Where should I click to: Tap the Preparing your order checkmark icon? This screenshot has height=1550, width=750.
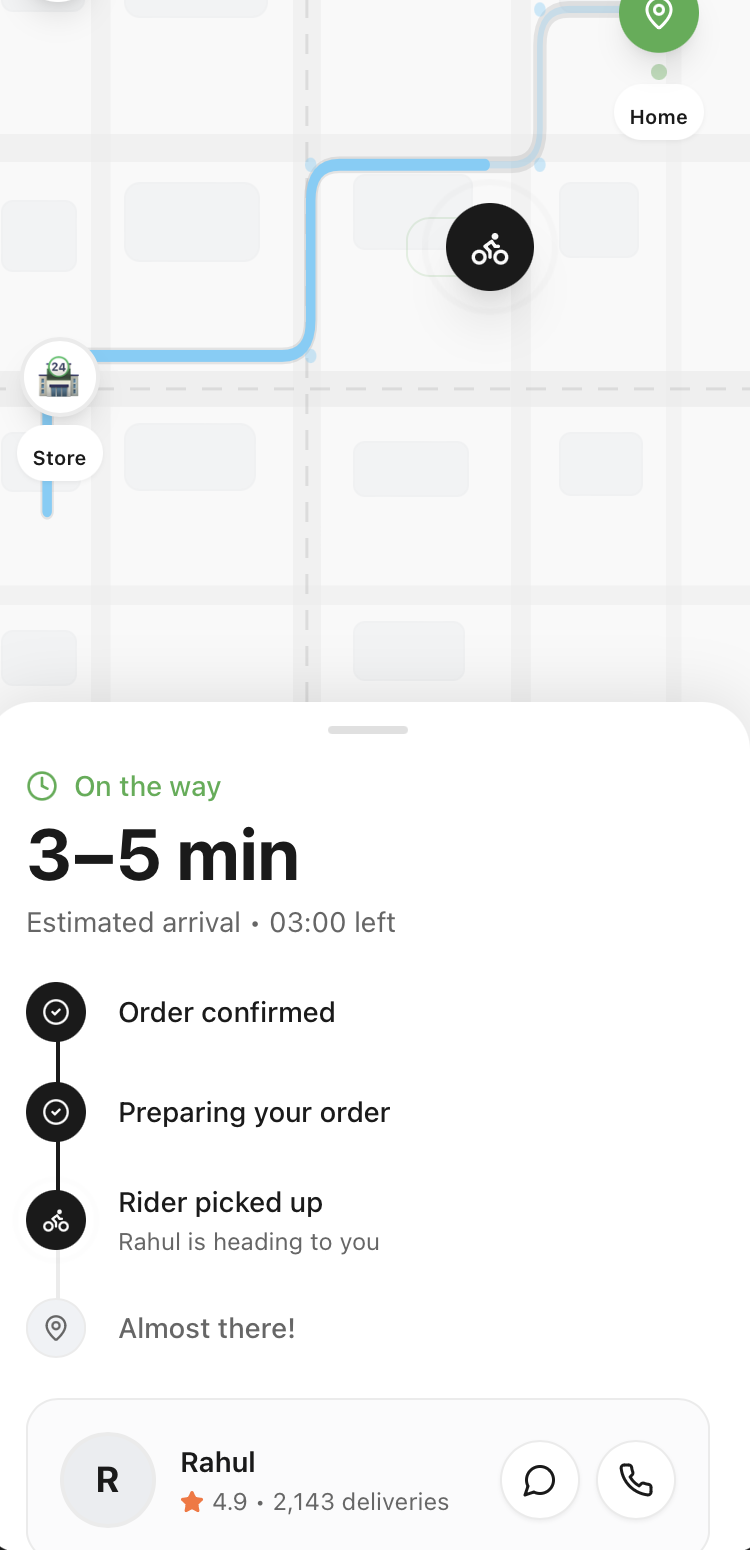[55, 1111]
